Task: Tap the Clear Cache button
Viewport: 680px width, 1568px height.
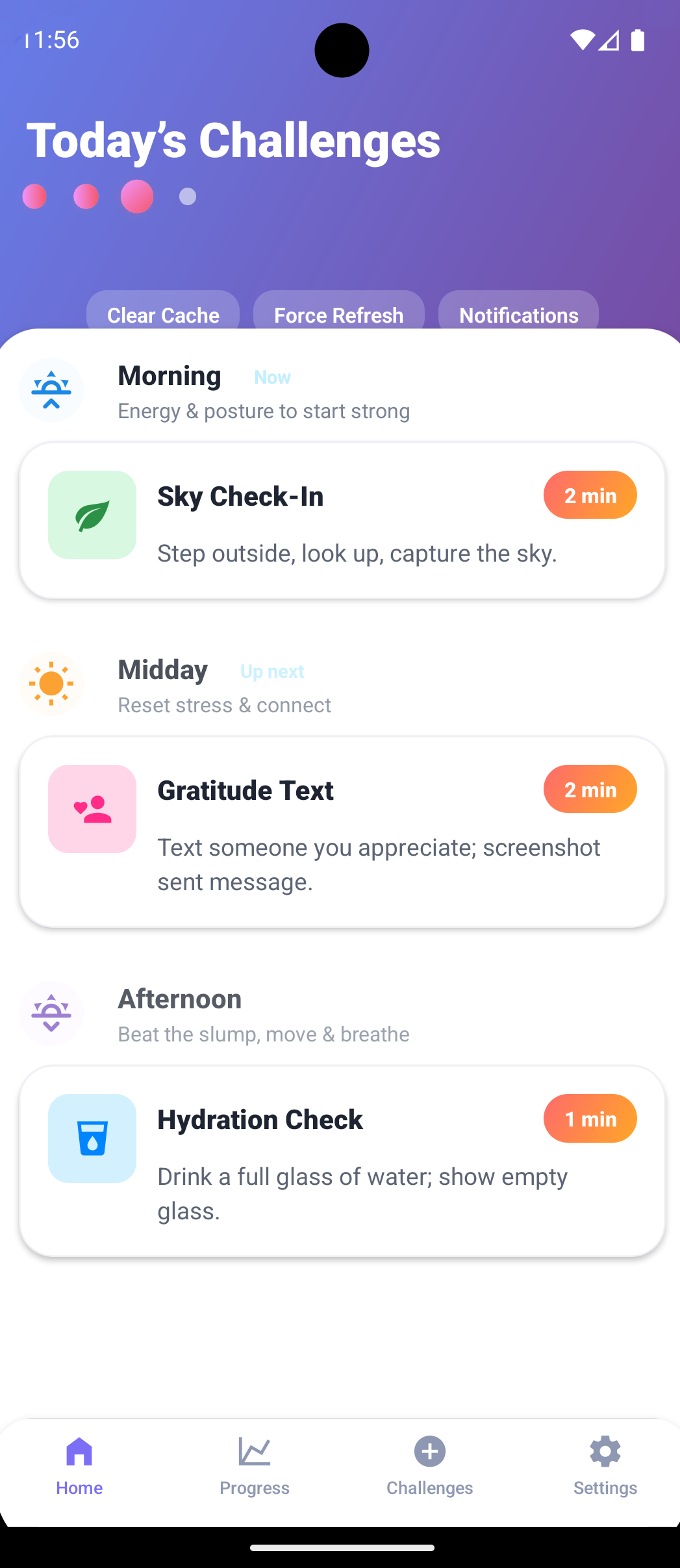Action: pyautogui.click(x=163, y=313)
